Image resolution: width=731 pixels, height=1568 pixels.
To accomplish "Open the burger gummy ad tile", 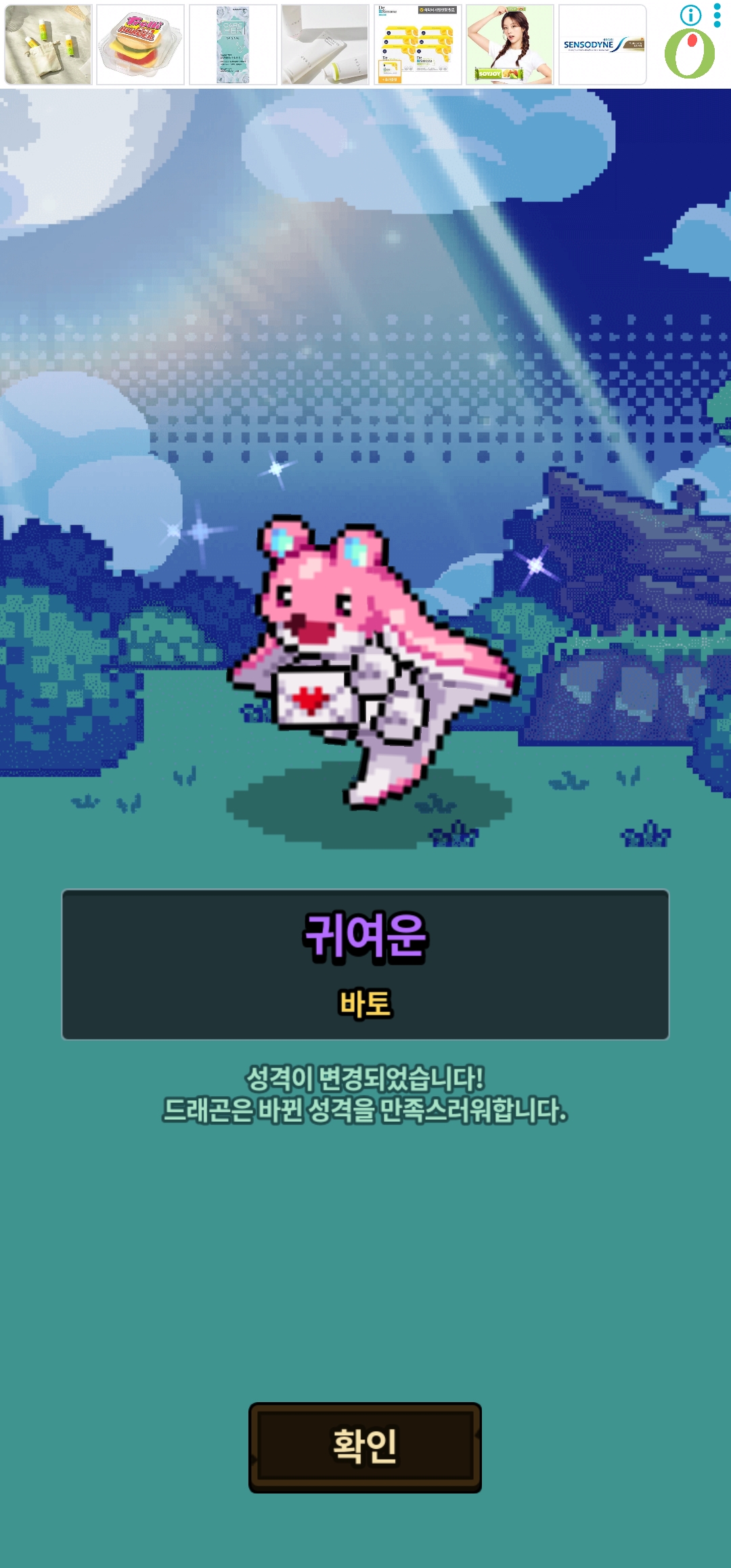I will pos(140,45).
